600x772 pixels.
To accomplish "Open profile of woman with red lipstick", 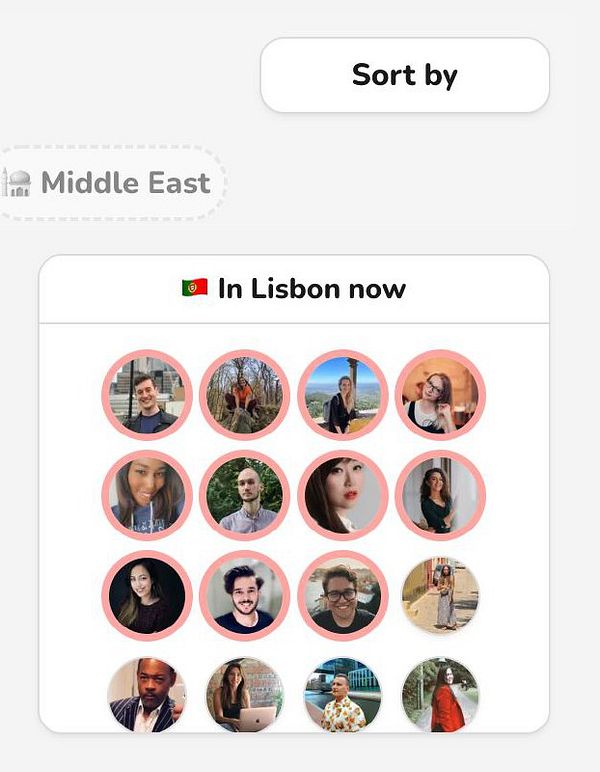I will click(342, 495).
